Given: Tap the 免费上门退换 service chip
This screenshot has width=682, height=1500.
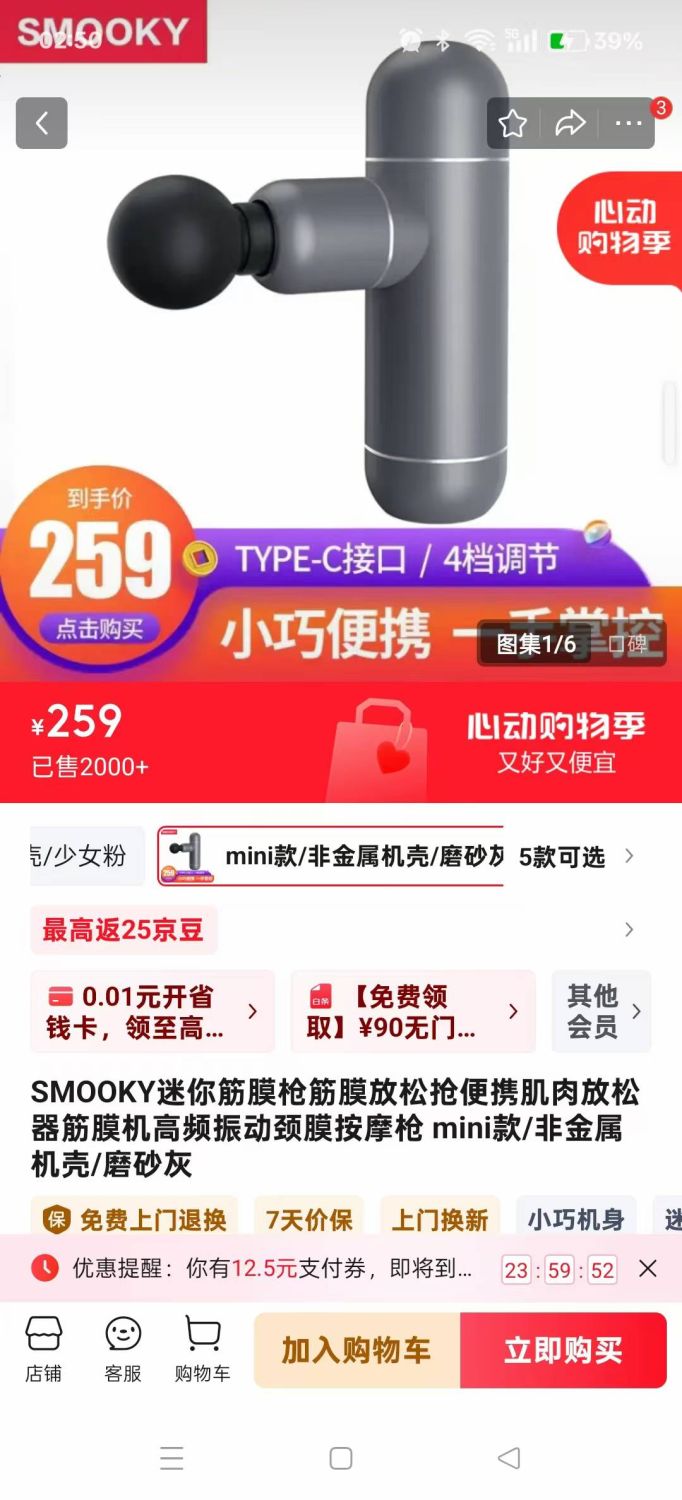Looking at the screenshot, I should coord(135,1220).
